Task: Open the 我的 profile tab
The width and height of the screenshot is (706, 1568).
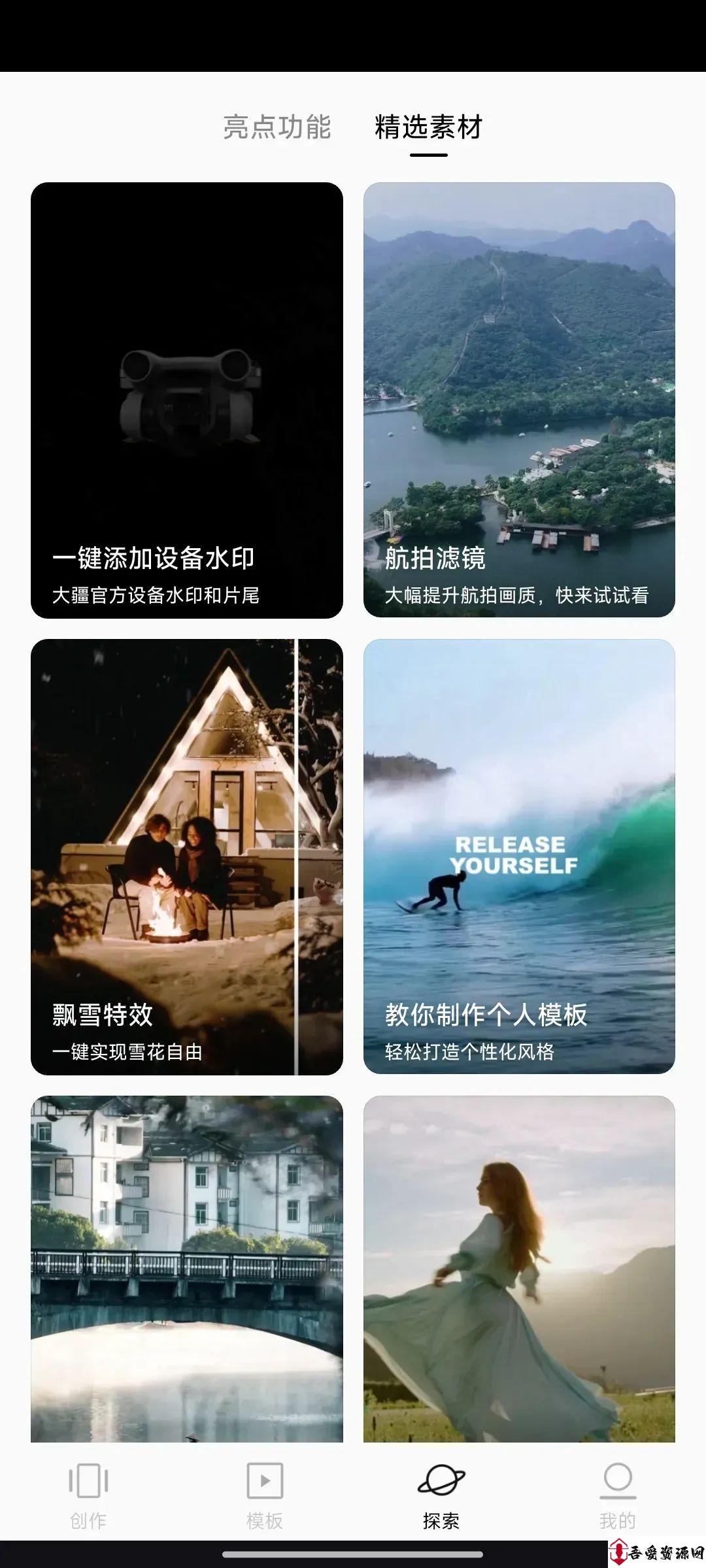Action: point(618,1495)
